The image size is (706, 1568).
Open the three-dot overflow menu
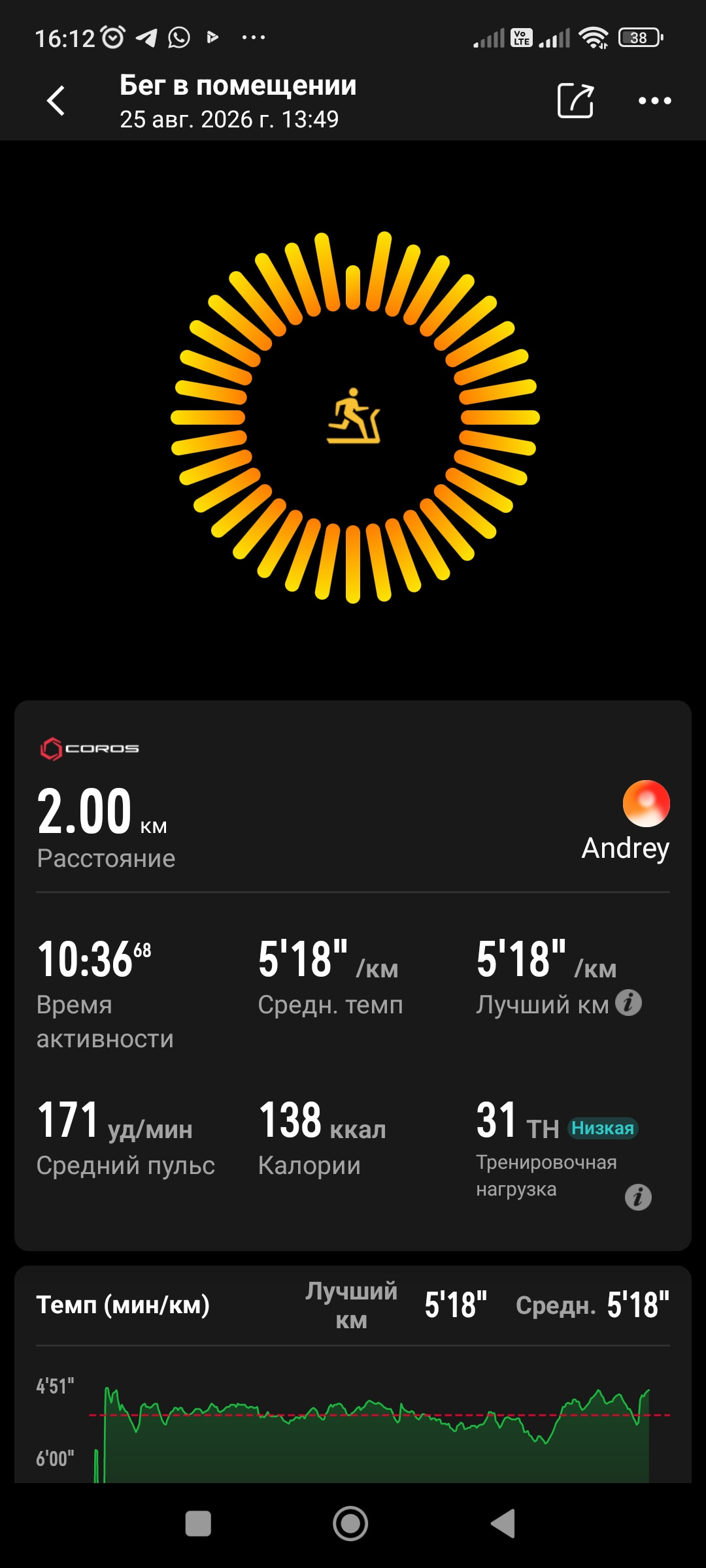click(654, 101)
